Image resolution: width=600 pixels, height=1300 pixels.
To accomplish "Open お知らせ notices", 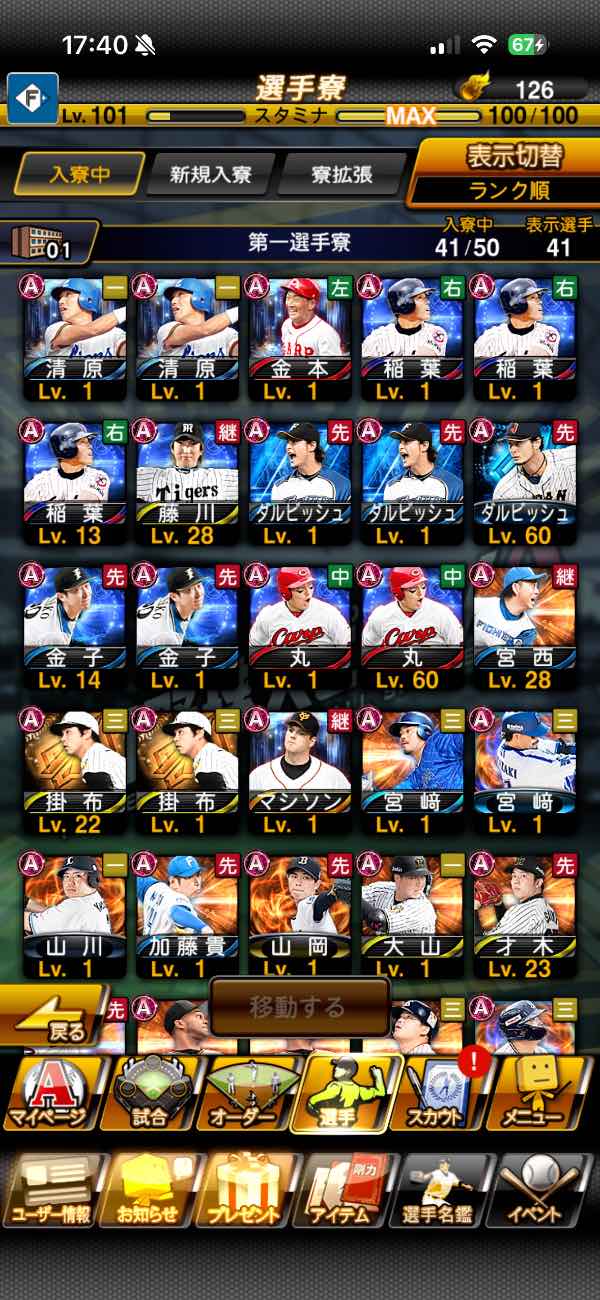I will [149, 1191].
